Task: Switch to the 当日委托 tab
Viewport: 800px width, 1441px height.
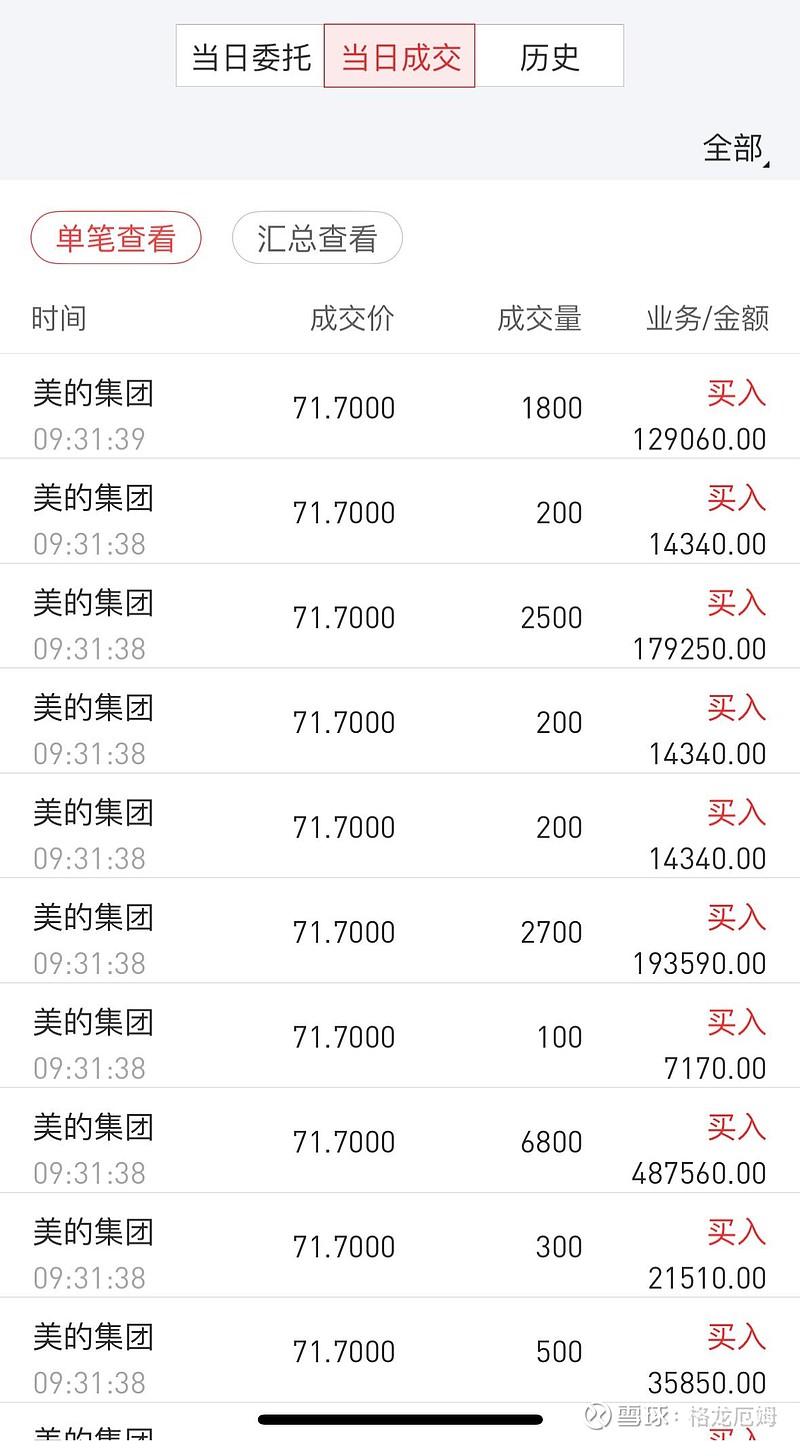Action: coord(250,56)
